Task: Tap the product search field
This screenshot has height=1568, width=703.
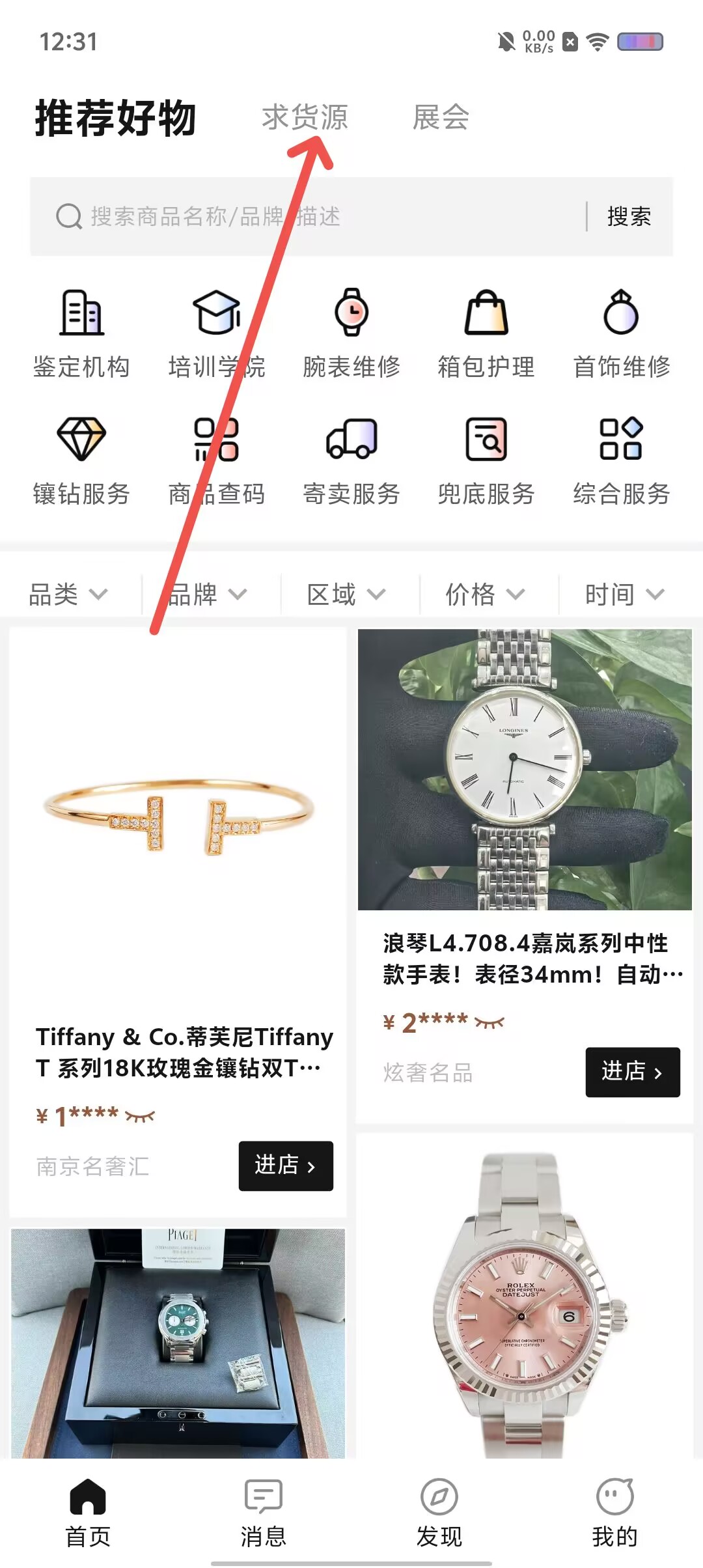Action: (x=306, y=216)
